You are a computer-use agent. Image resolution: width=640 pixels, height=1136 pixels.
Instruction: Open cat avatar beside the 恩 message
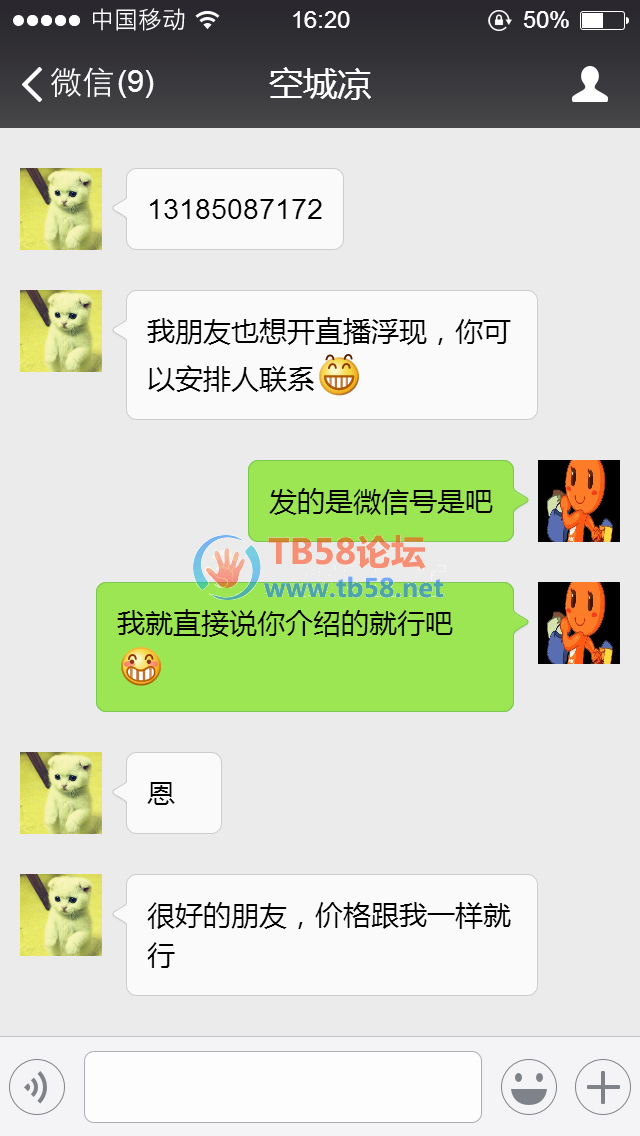[61, 793]
